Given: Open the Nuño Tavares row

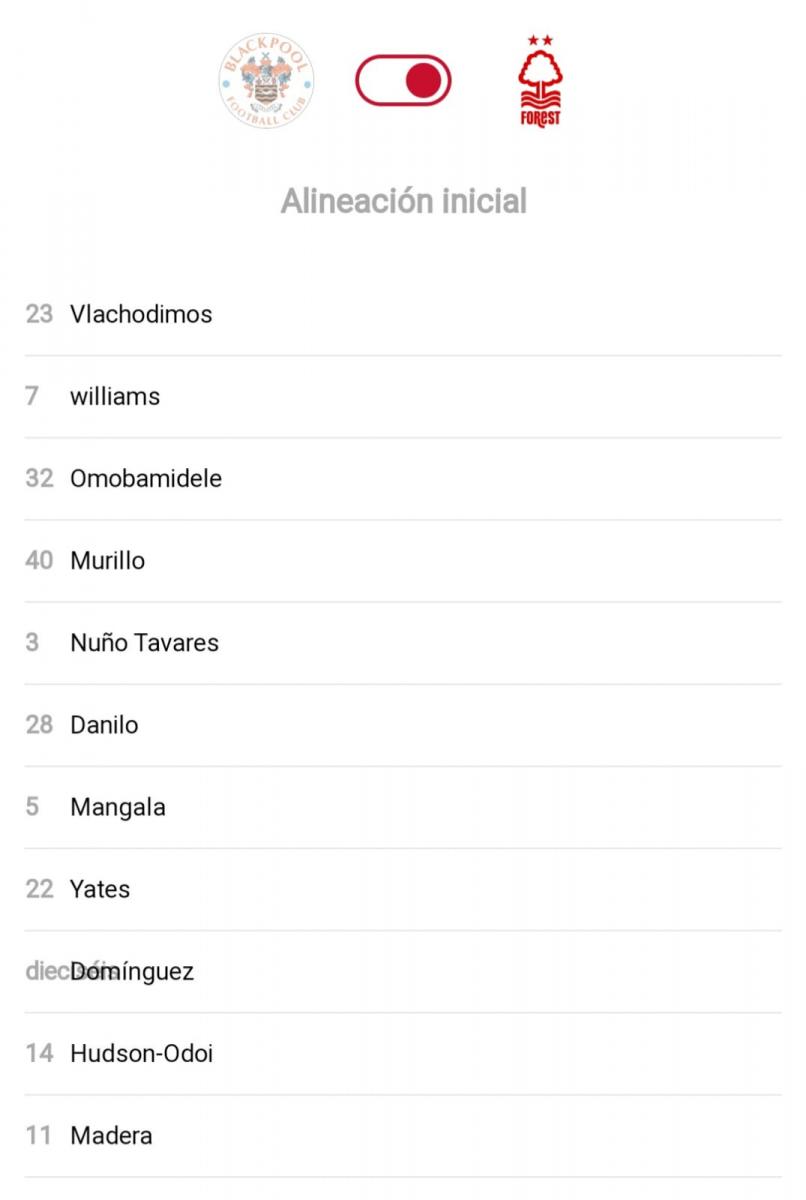Looking at the screenshot, I should click(144, 642).
